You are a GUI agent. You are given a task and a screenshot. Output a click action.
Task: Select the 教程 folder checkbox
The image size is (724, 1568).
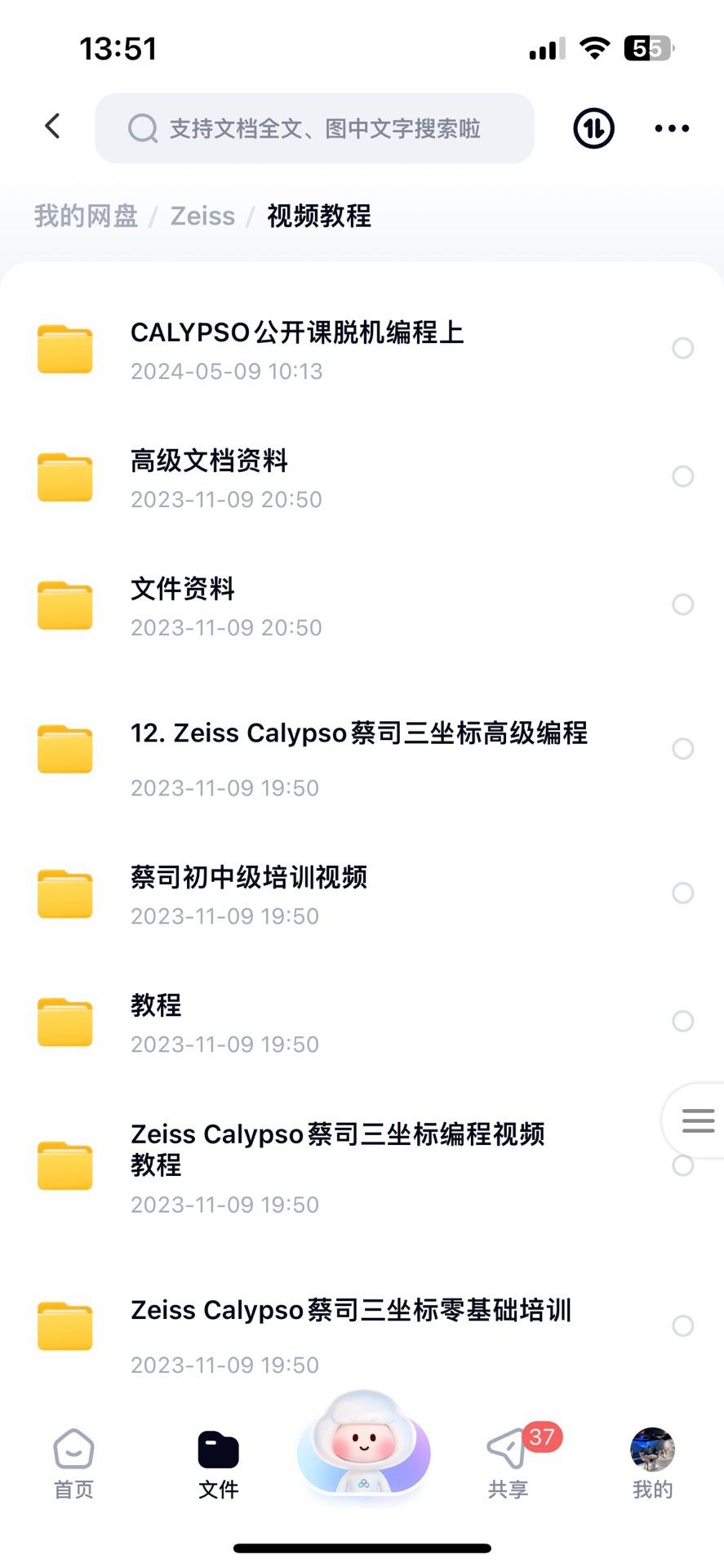(x=682, y=1021)
